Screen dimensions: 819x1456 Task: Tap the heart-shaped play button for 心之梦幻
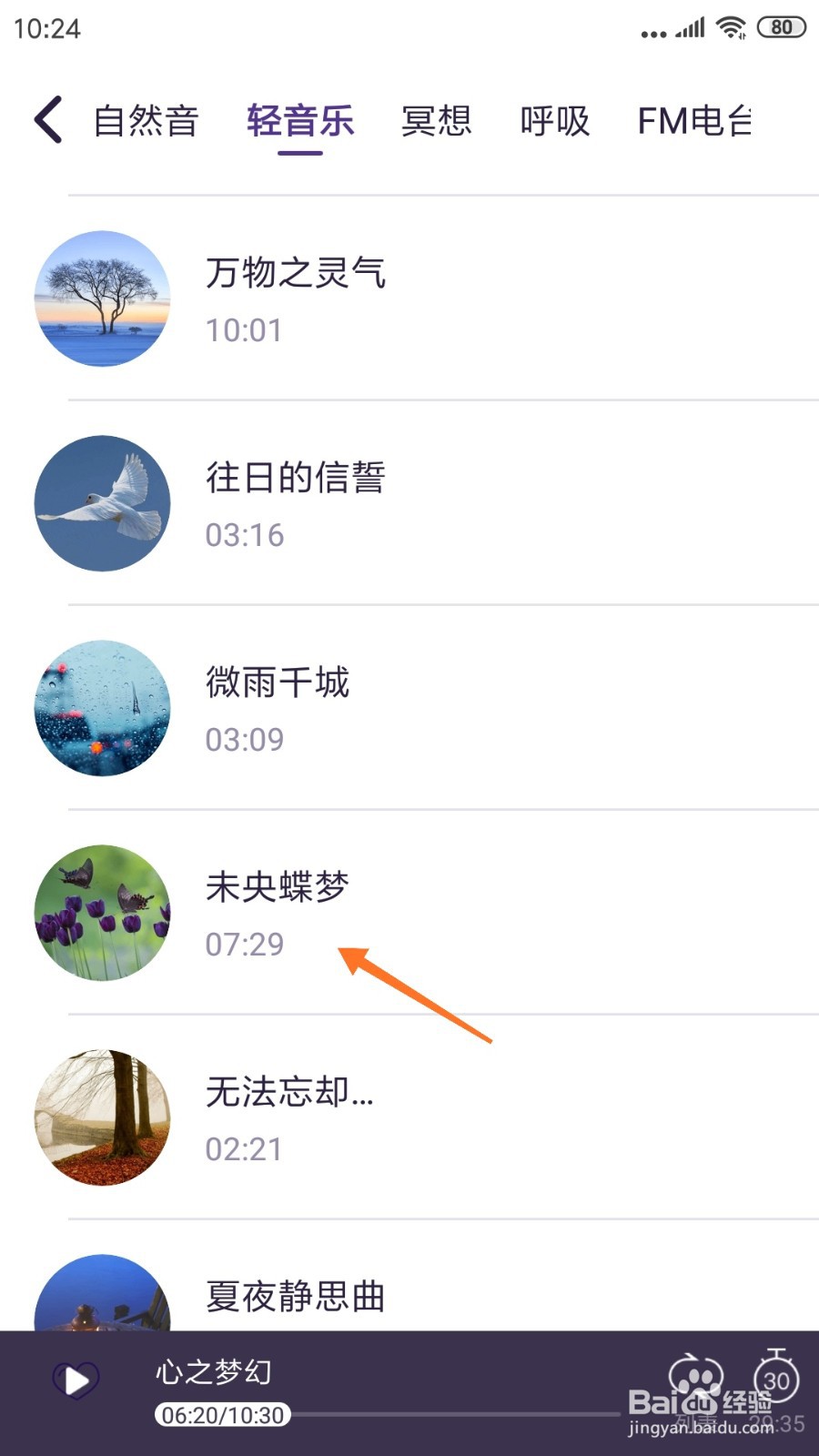point(76,1380)
